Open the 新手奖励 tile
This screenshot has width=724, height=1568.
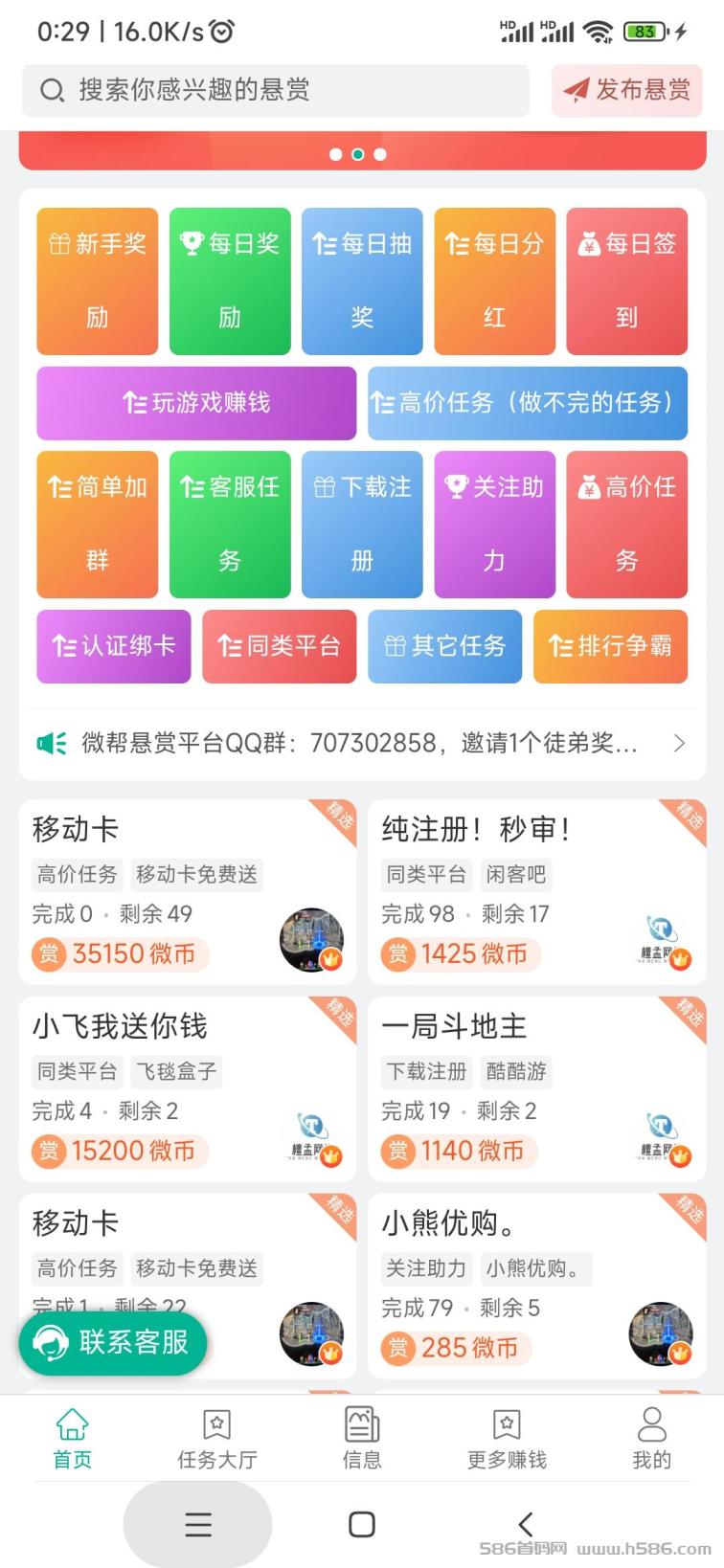[x=98, y=281]
